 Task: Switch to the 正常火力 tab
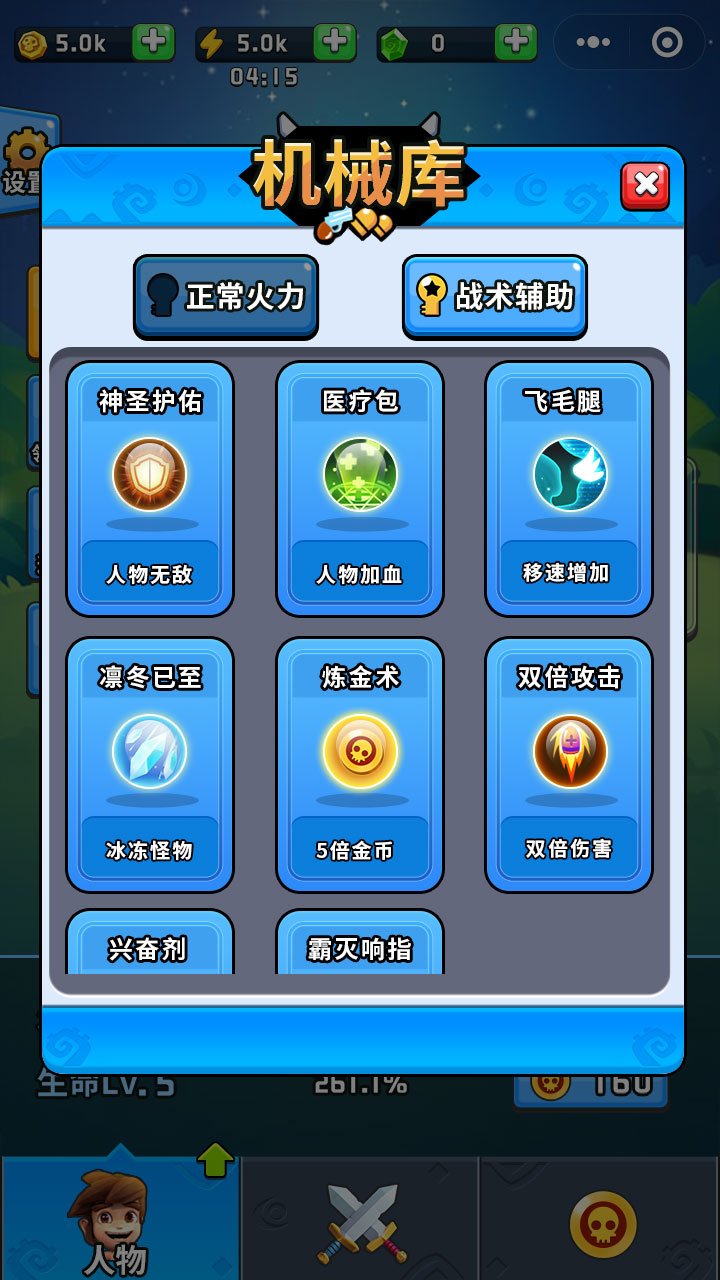pyautogui.click(x=225, y=297)
